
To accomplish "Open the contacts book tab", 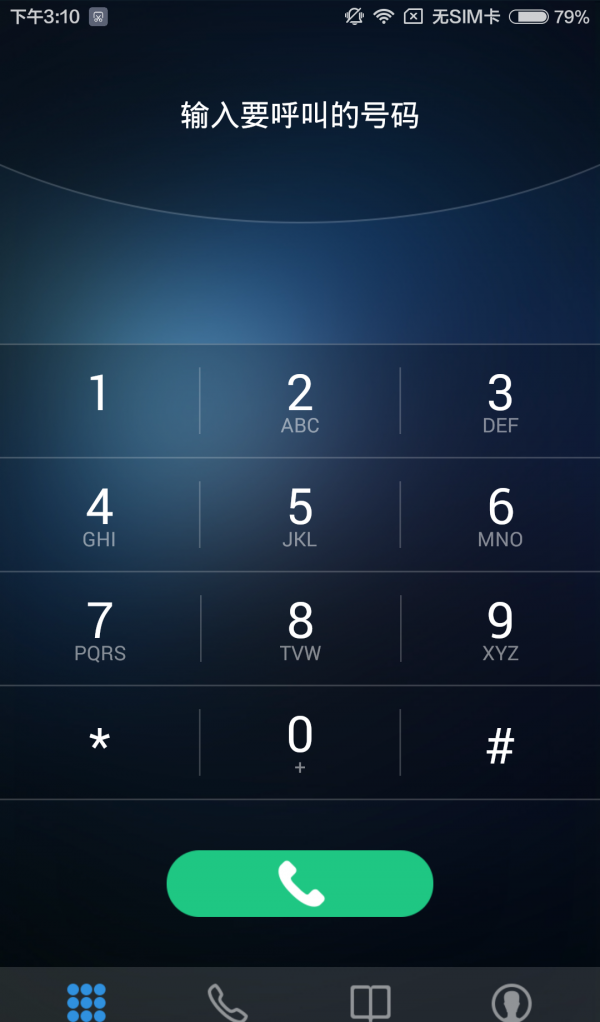I will (370, 1000).
